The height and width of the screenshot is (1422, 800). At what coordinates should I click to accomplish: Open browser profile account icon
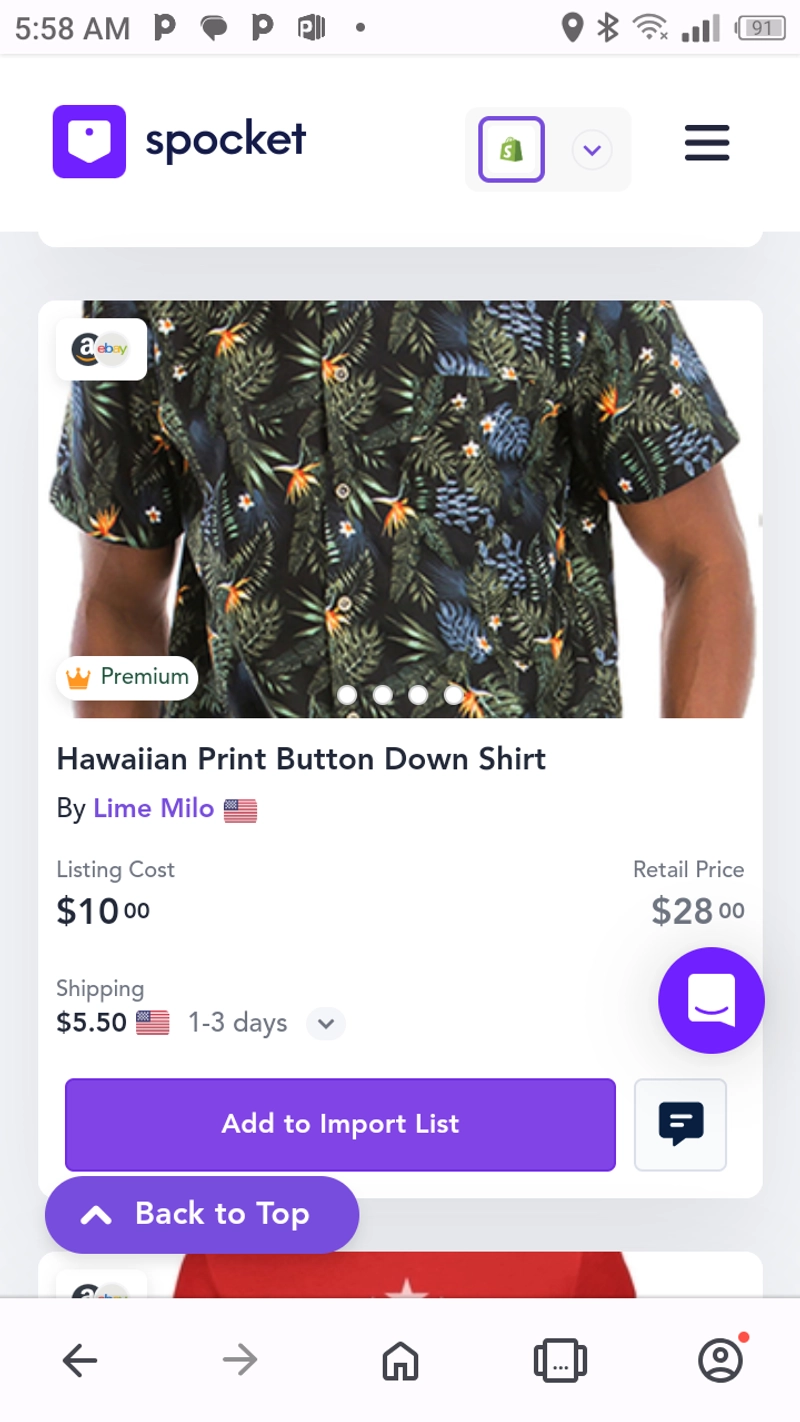(720, 1360)
